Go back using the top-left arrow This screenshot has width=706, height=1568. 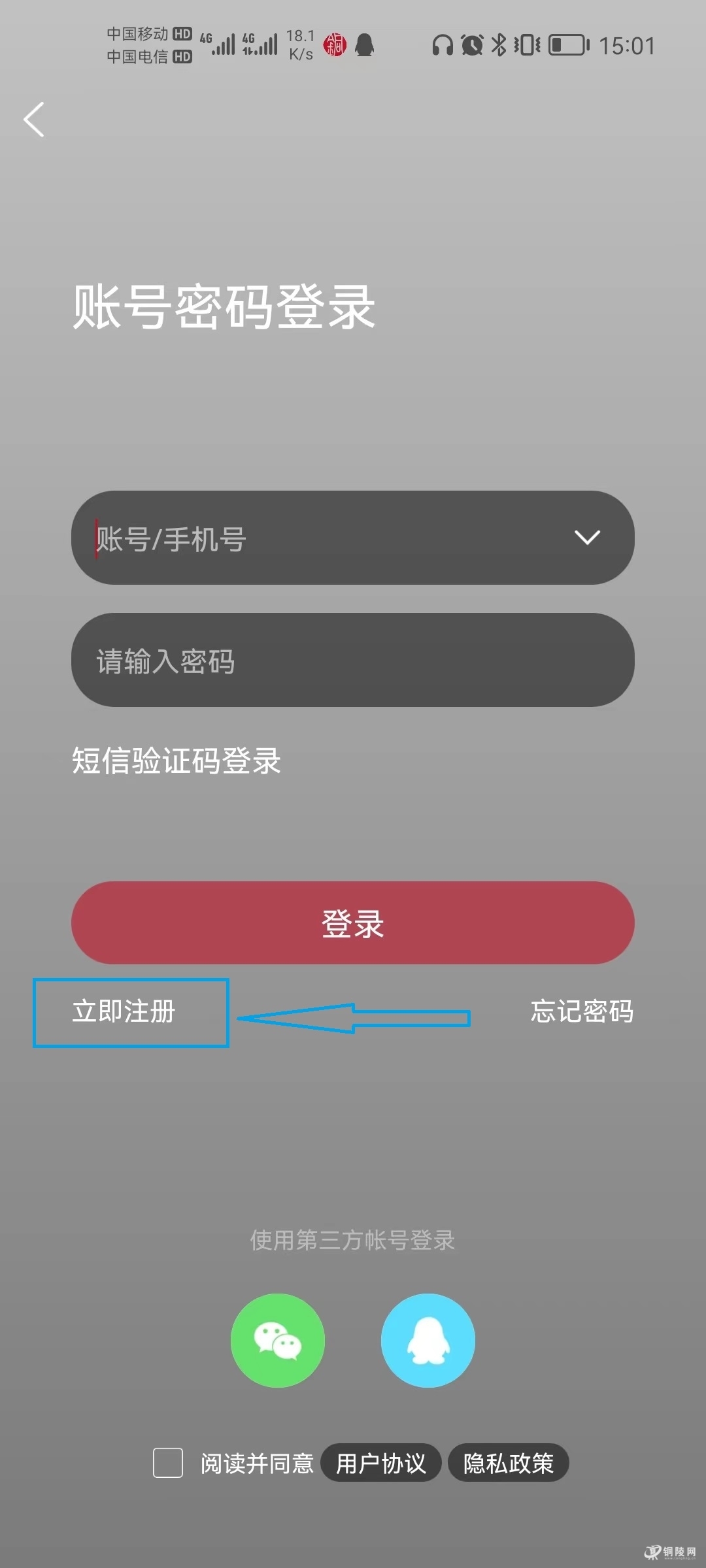(x=34, y=120)
